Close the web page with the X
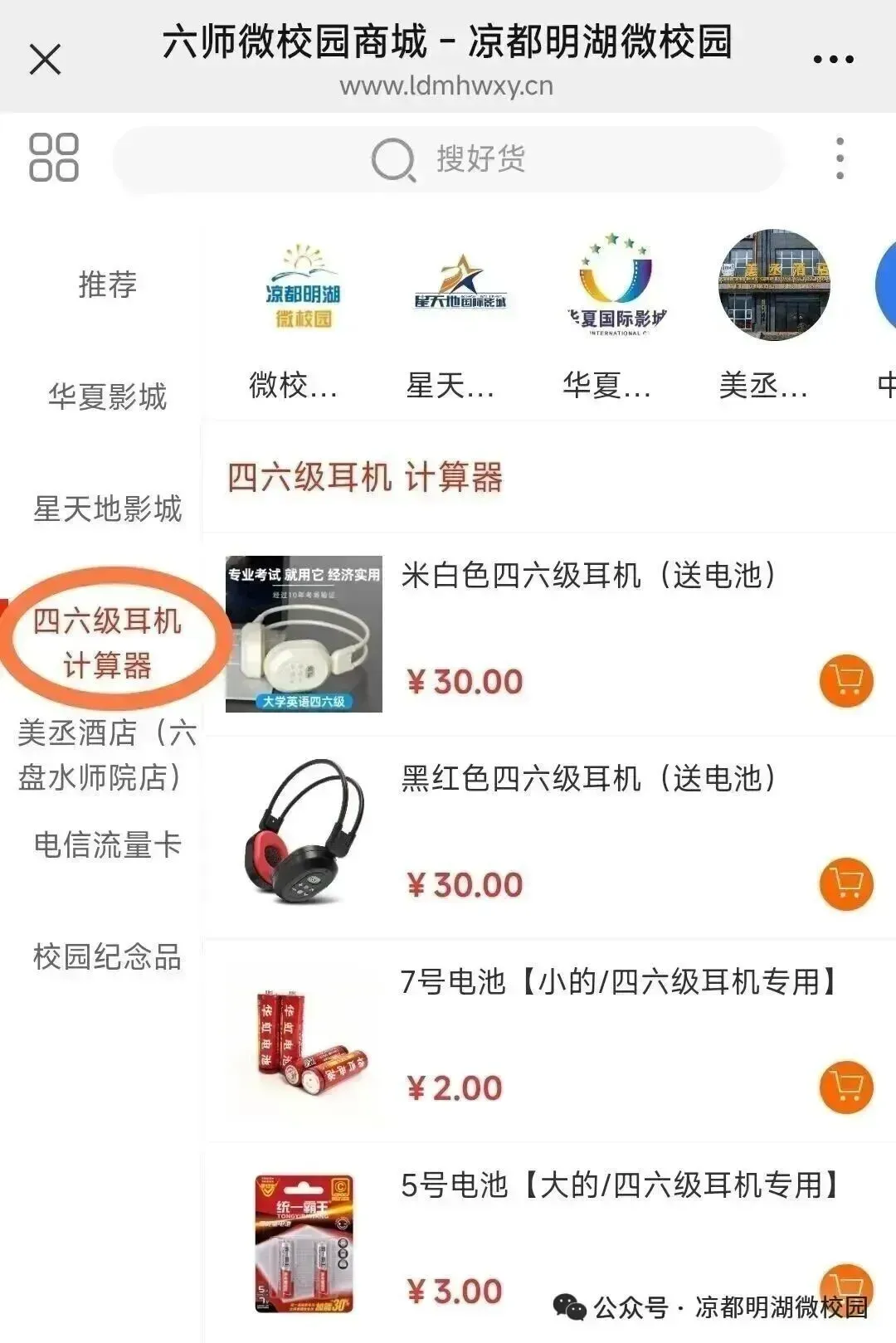This screenshot has width=896, height=1343. click(45, 60)
